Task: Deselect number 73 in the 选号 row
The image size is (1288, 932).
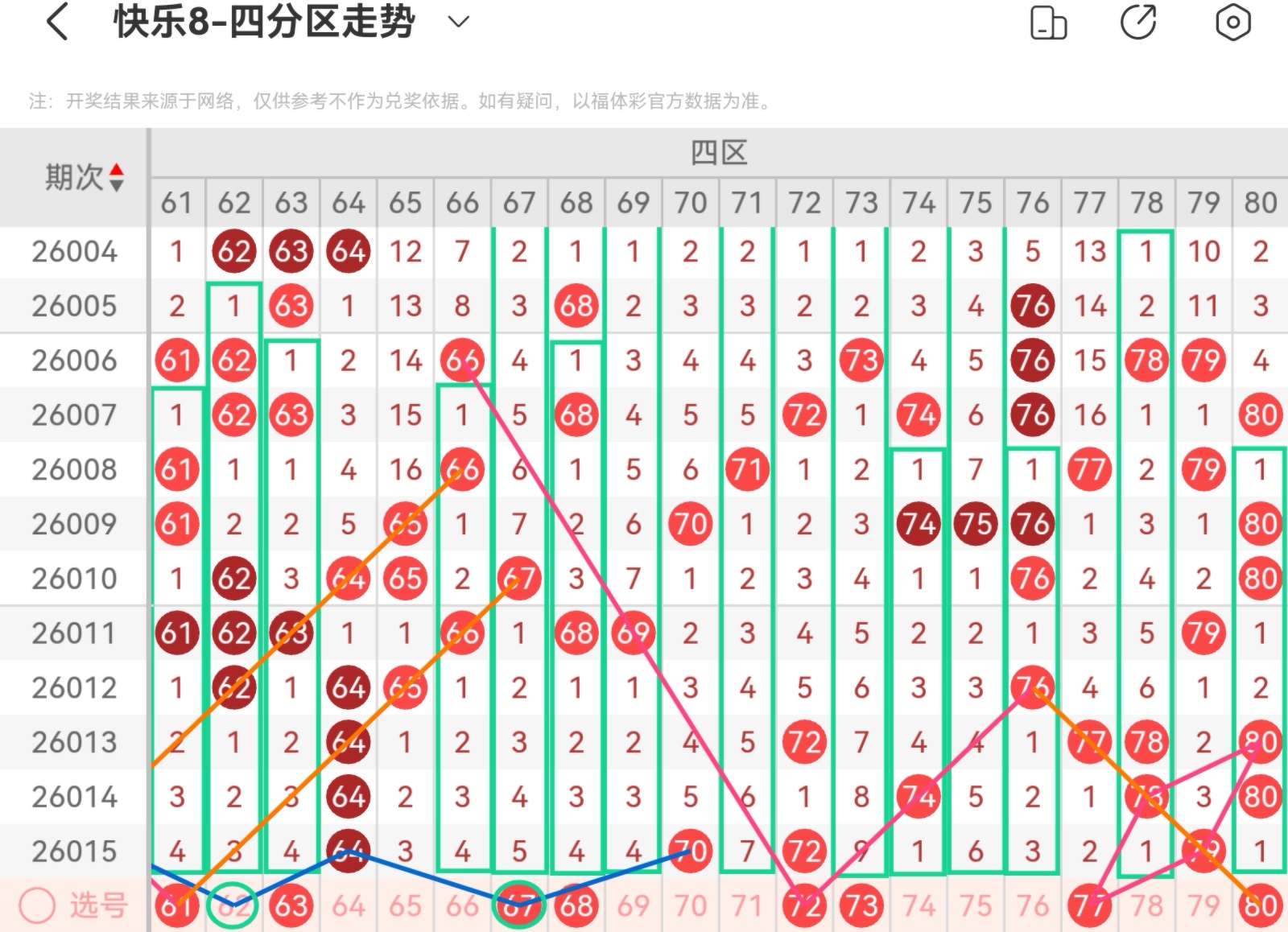Action: (861, 906)
